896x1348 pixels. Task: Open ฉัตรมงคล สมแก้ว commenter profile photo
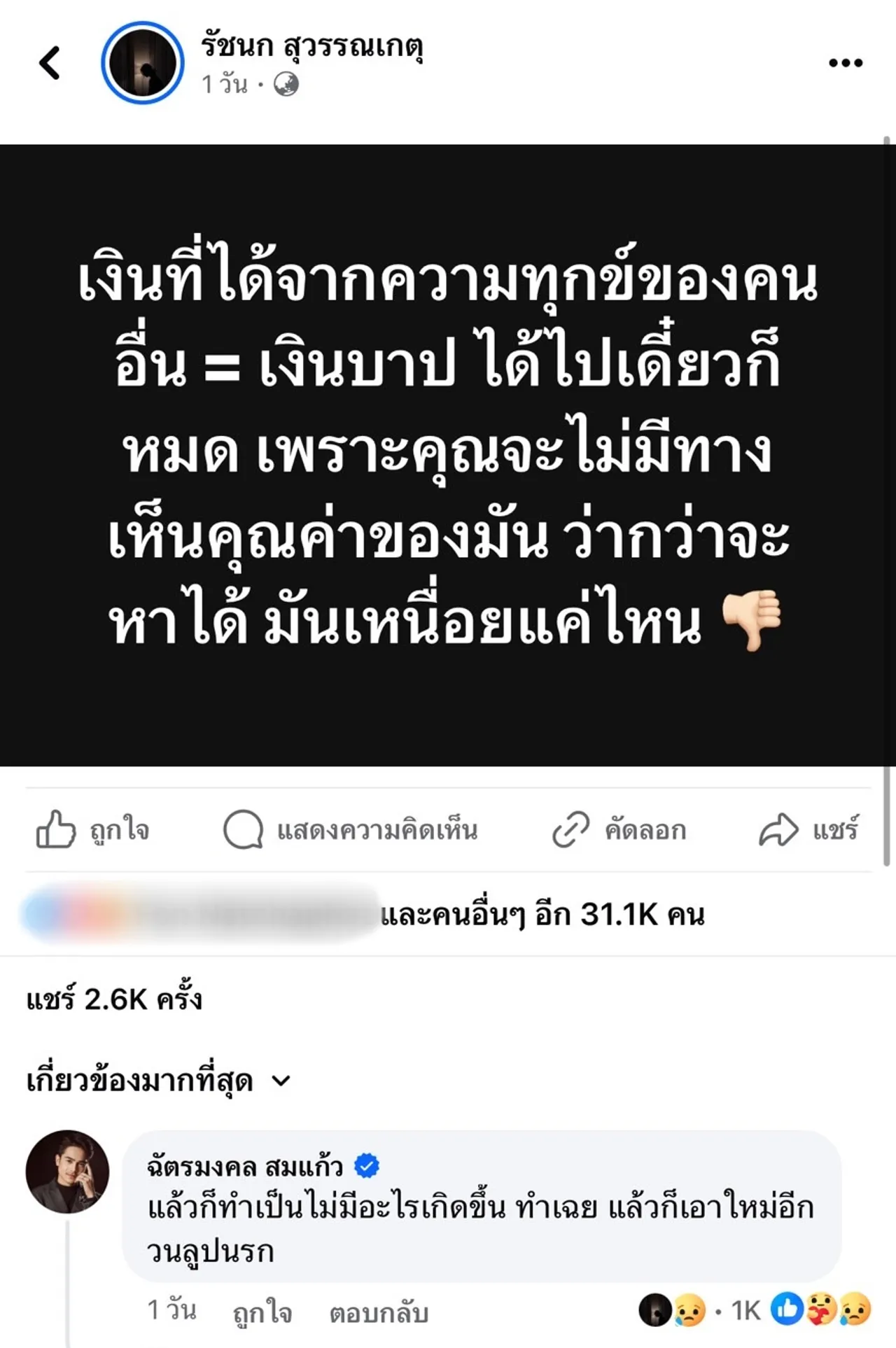[x=67, y=1172]
